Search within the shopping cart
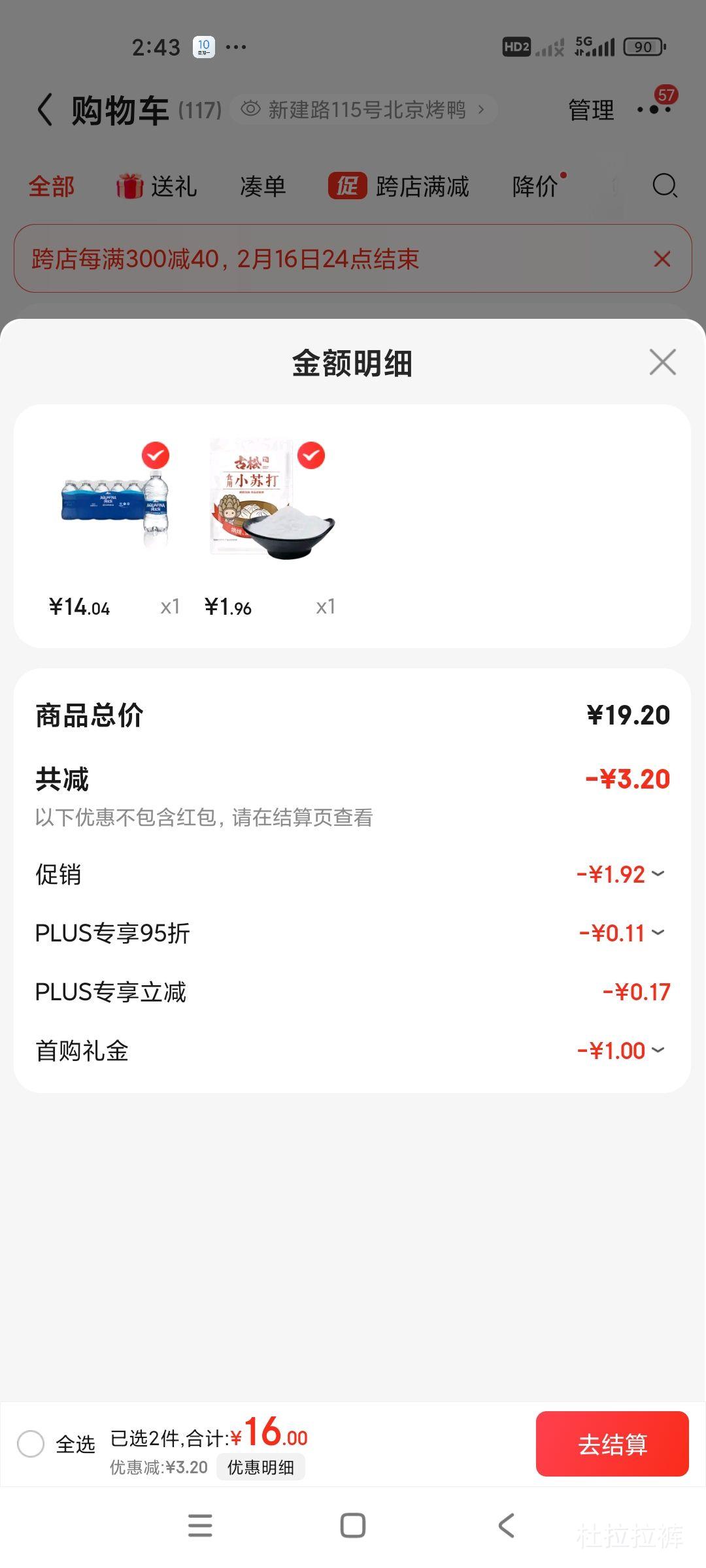This screenshot has height=1568, width=706. (x=664, y=186)
